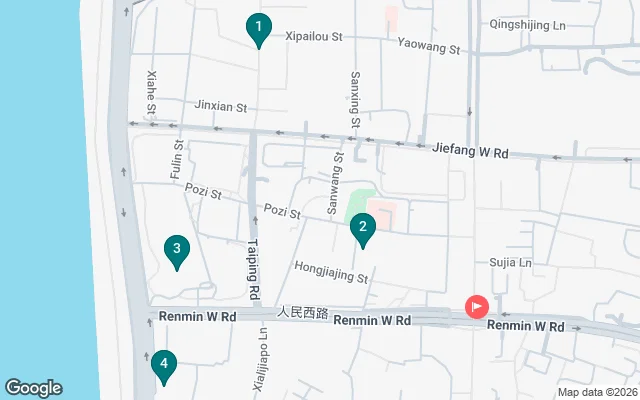This screenshot has width=640, height=400.
Task: Tap marker 3 on the map
Action: (x=176, y=251)
